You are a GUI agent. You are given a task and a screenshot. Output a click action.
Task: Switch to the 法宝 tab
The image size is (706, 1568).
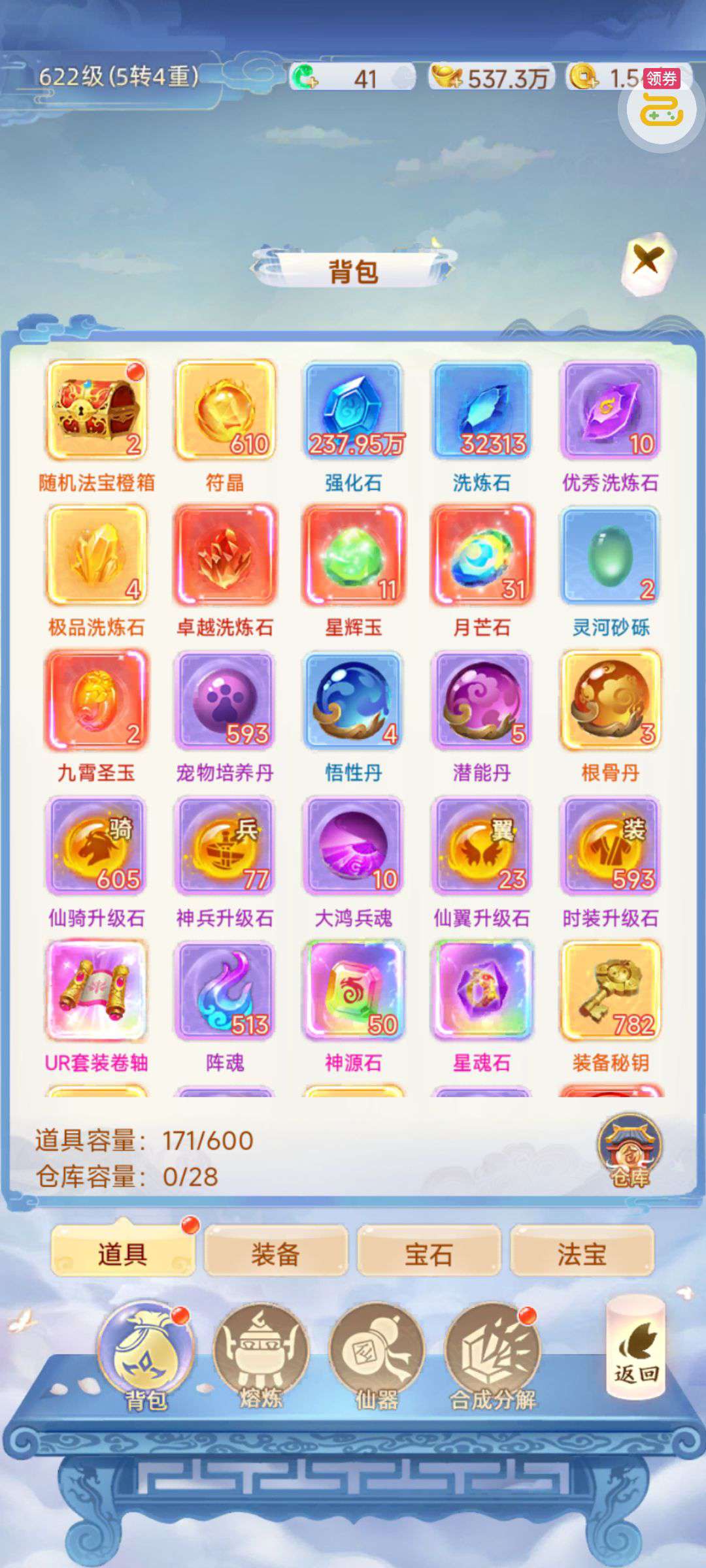click(x=582, y=1254)
